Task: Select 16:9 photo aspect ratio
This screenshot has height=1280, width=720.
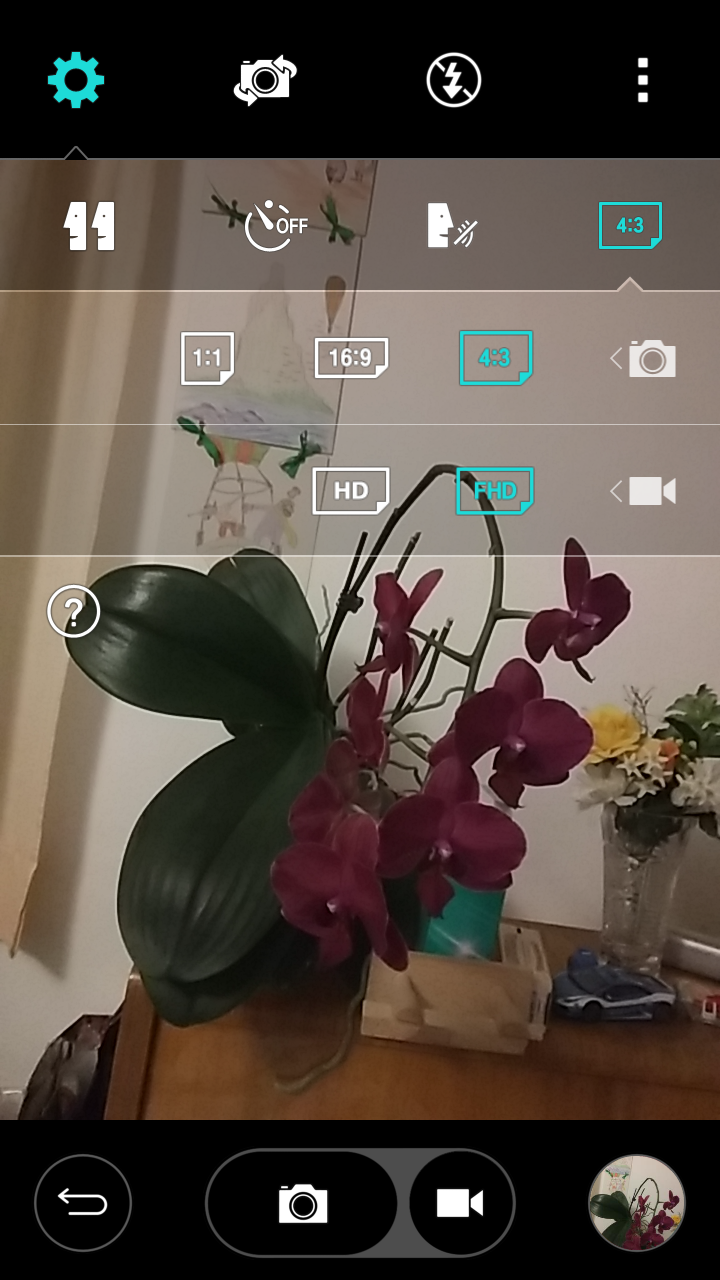Action: [351, 358]
